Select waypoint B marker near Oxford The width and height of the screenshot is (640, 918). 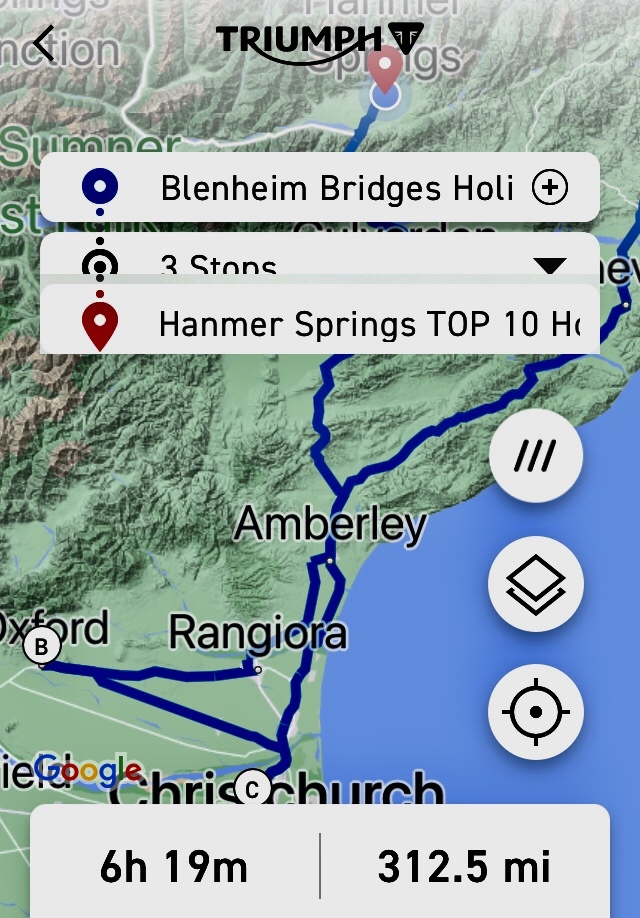42,647
